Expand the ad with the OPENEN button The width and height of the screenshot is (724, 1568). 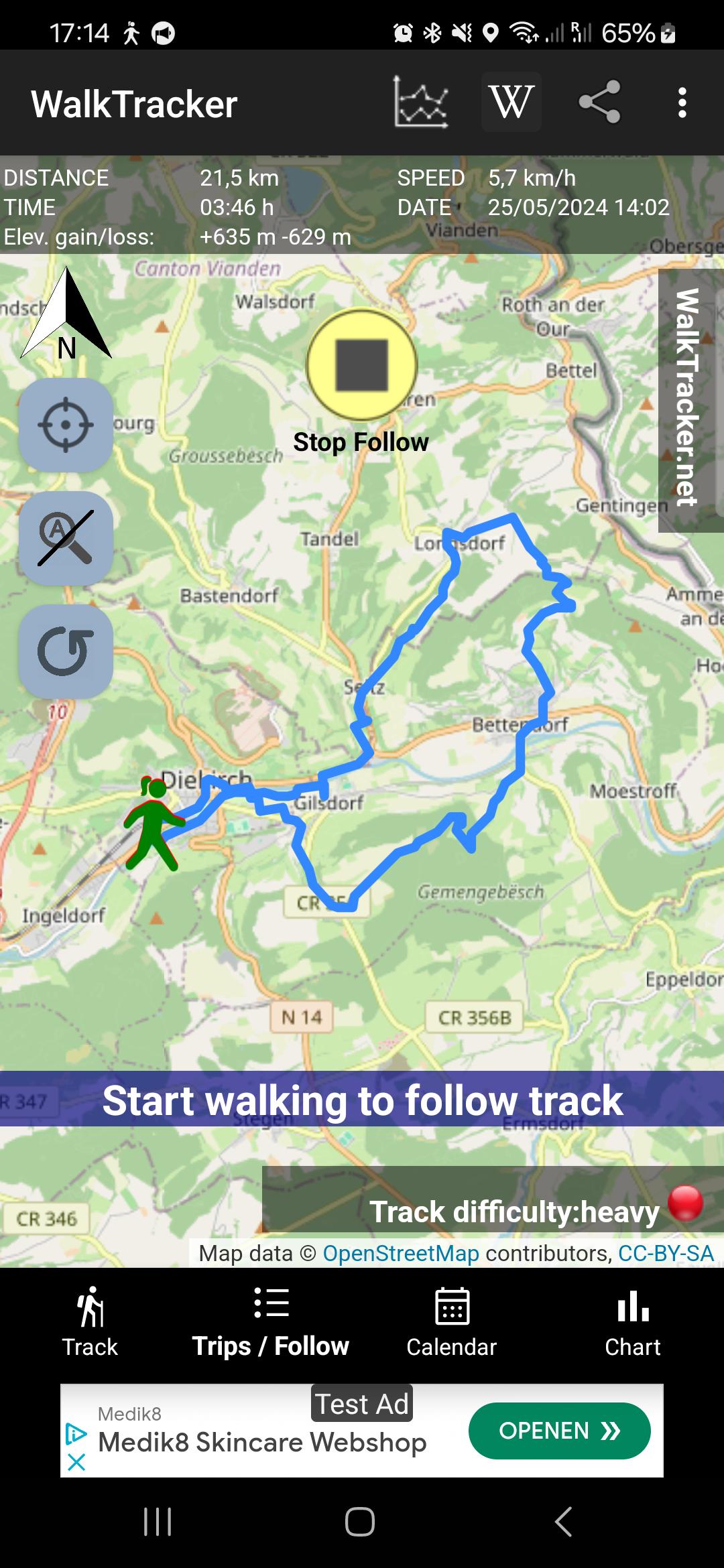pyautogui.click(x=560, y=1431)
